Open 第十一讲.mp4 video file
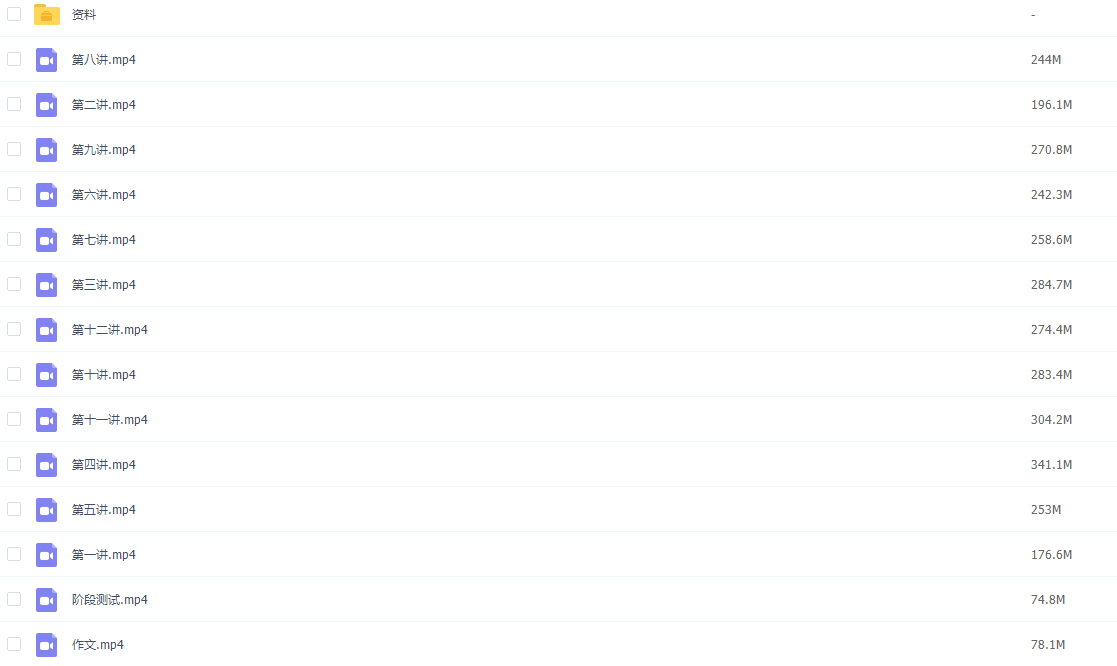 point(109,420)
